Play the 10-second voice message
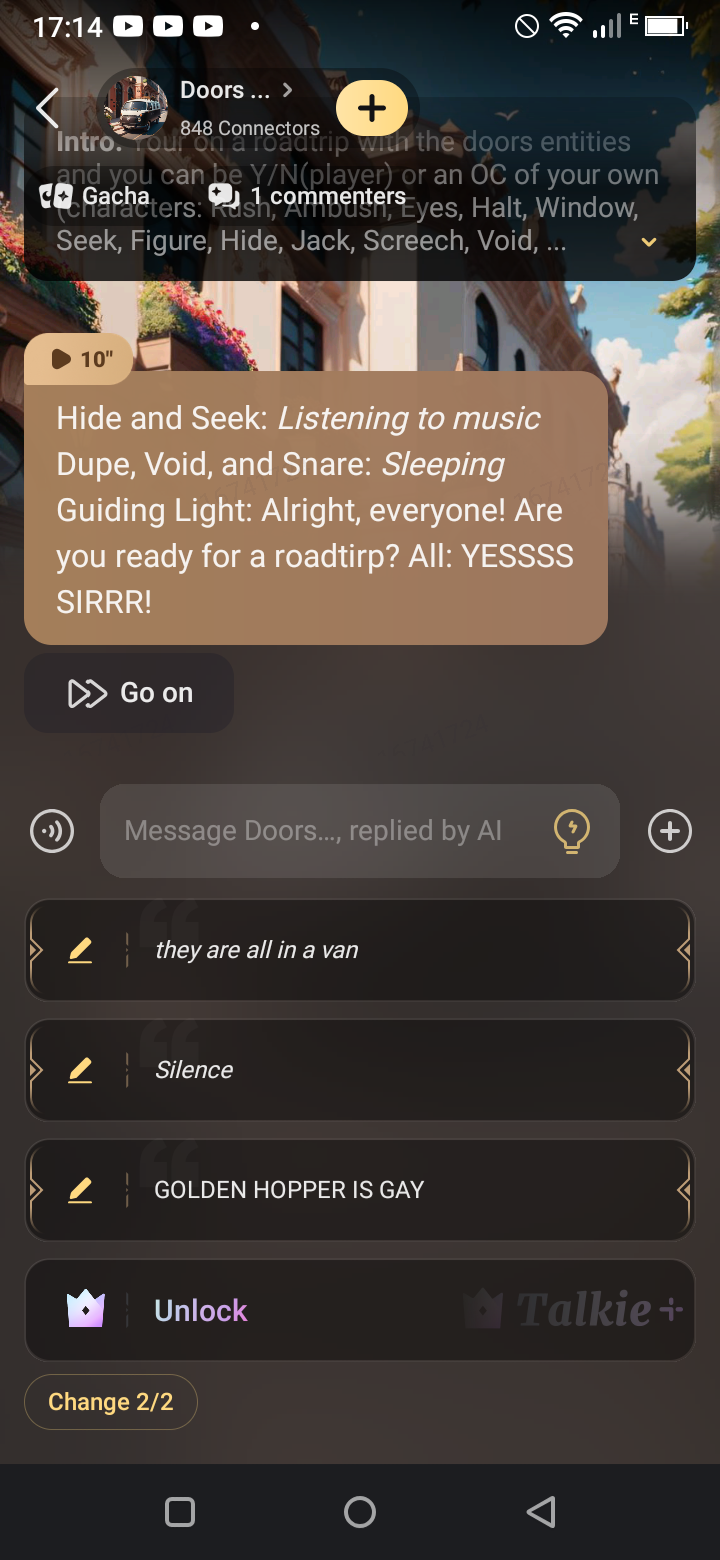This screenshot has width=720, height=1560. (x=79, y=359)
